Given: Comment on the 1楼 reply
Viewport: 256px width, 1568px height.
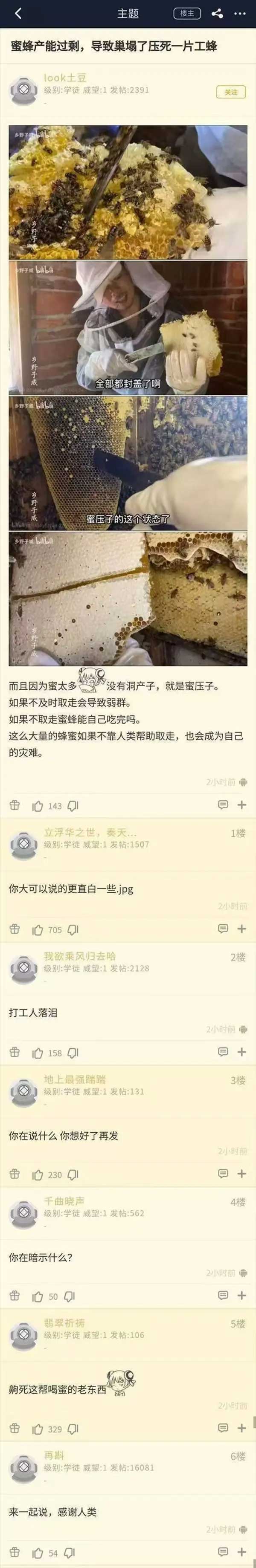Looking at the screenshot, I should 223,929.
